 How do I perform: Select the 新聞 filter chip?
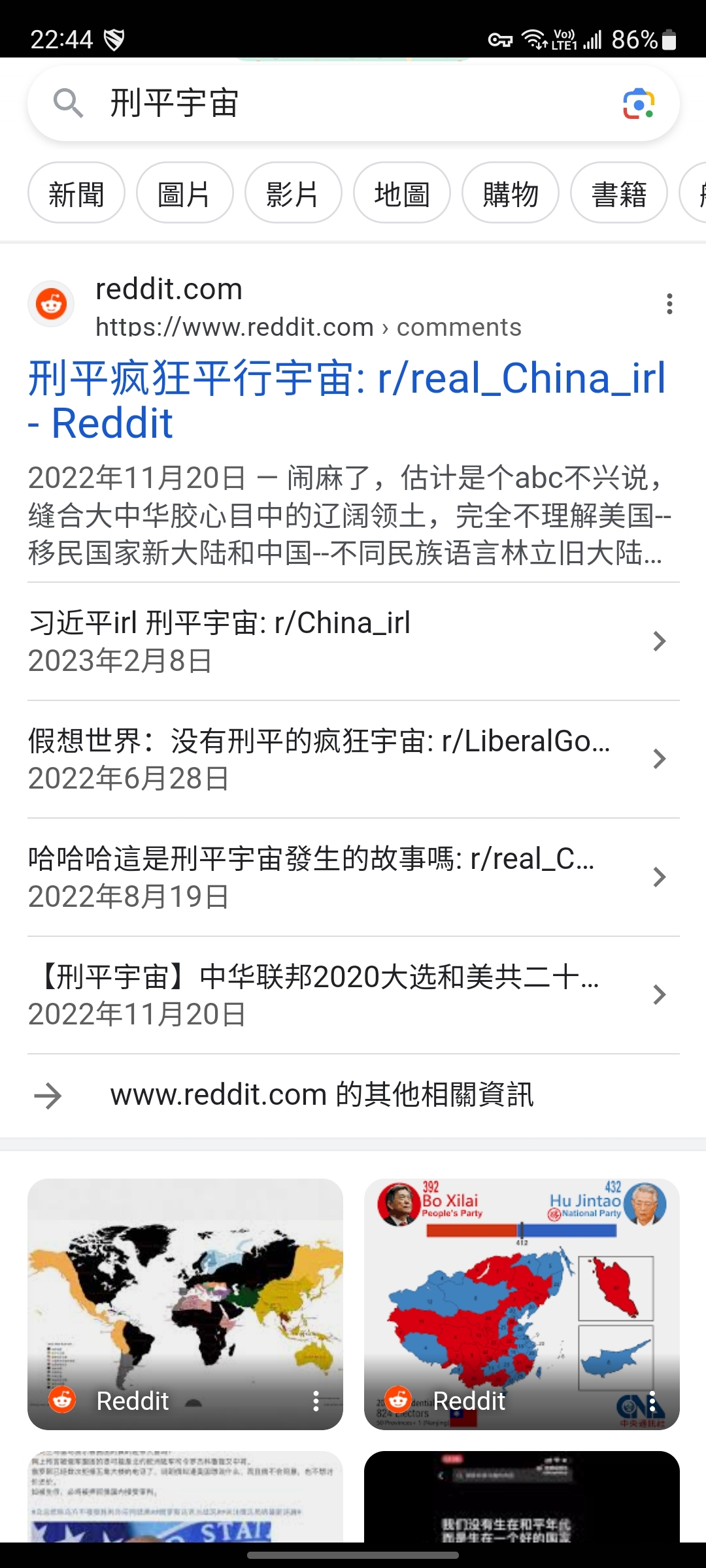click(76, 193)
